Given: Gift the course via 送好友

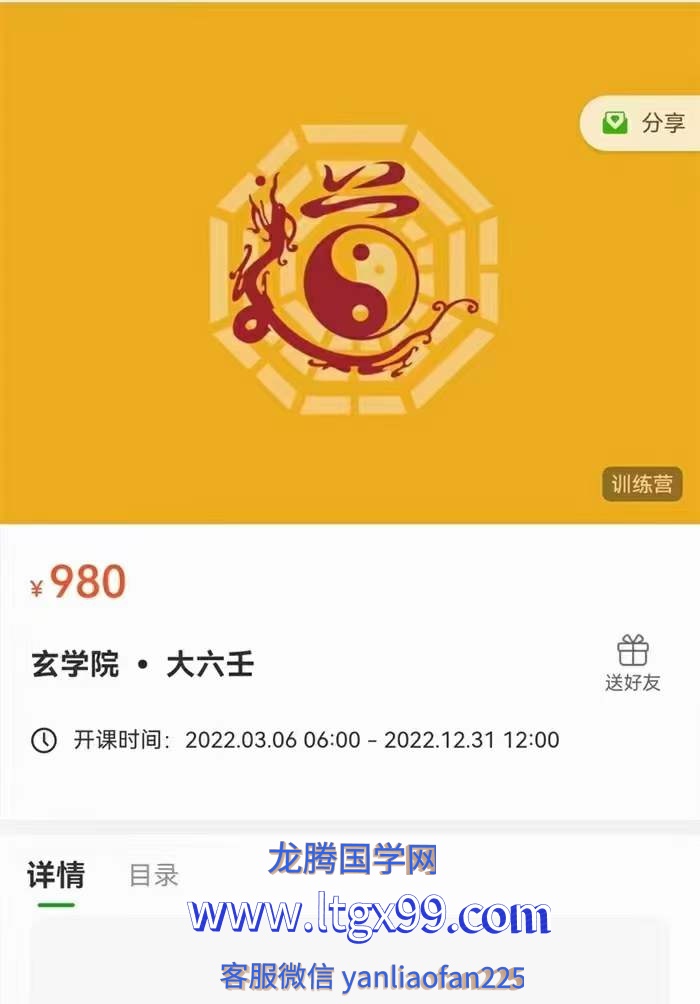Looking at the screenshot, I should [x=632, y=663].
